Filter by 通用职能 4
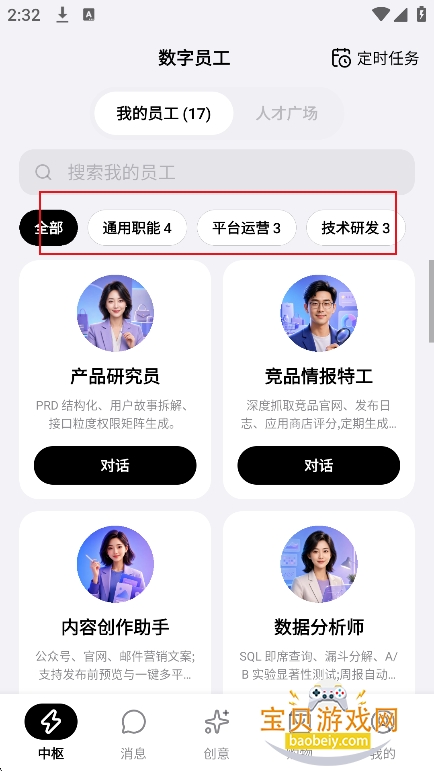434x771 pixels. 137,228
